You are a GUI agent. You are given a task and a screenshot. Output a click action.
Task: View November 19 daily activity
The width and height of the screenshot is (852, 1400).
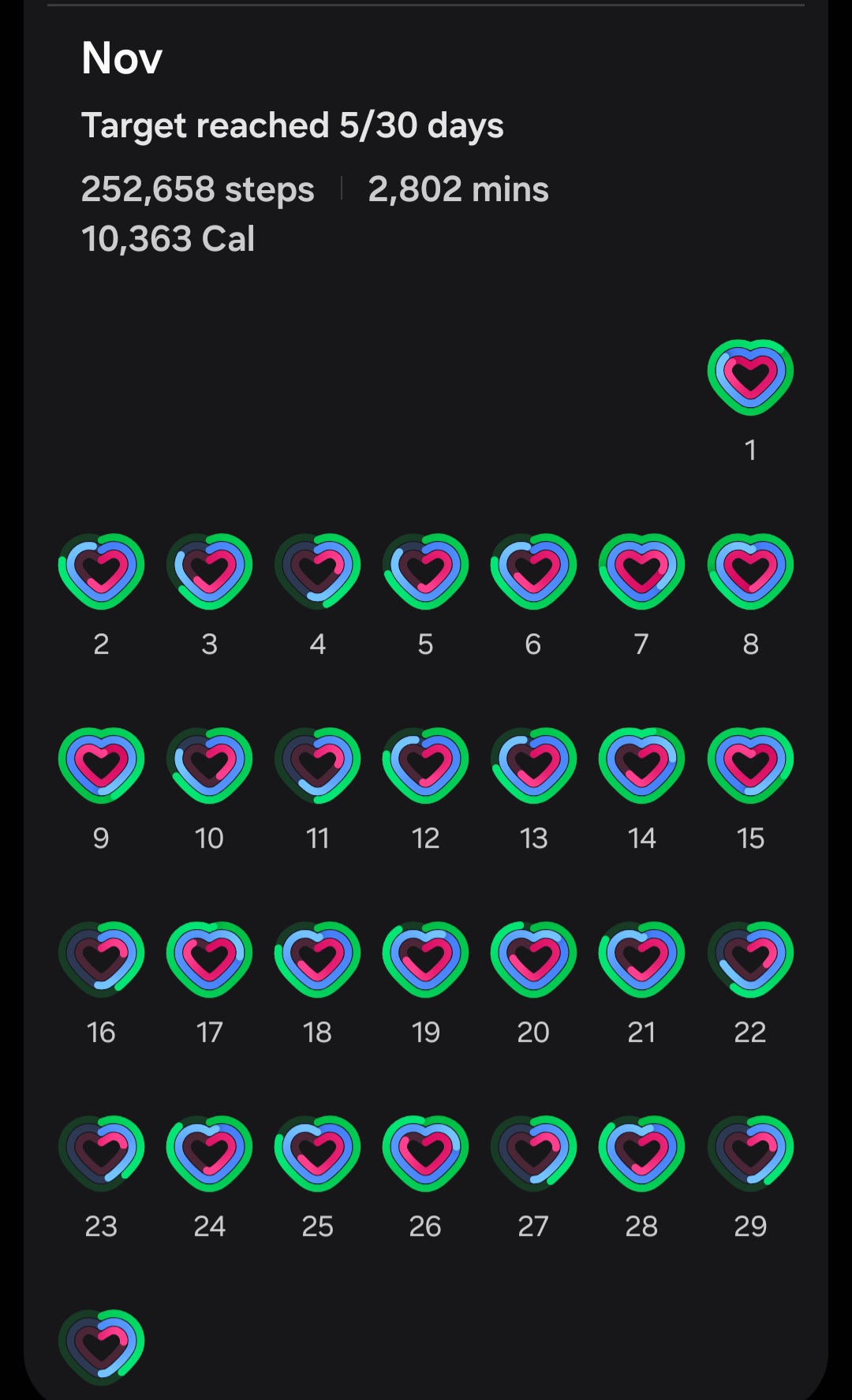click(425, 959)
